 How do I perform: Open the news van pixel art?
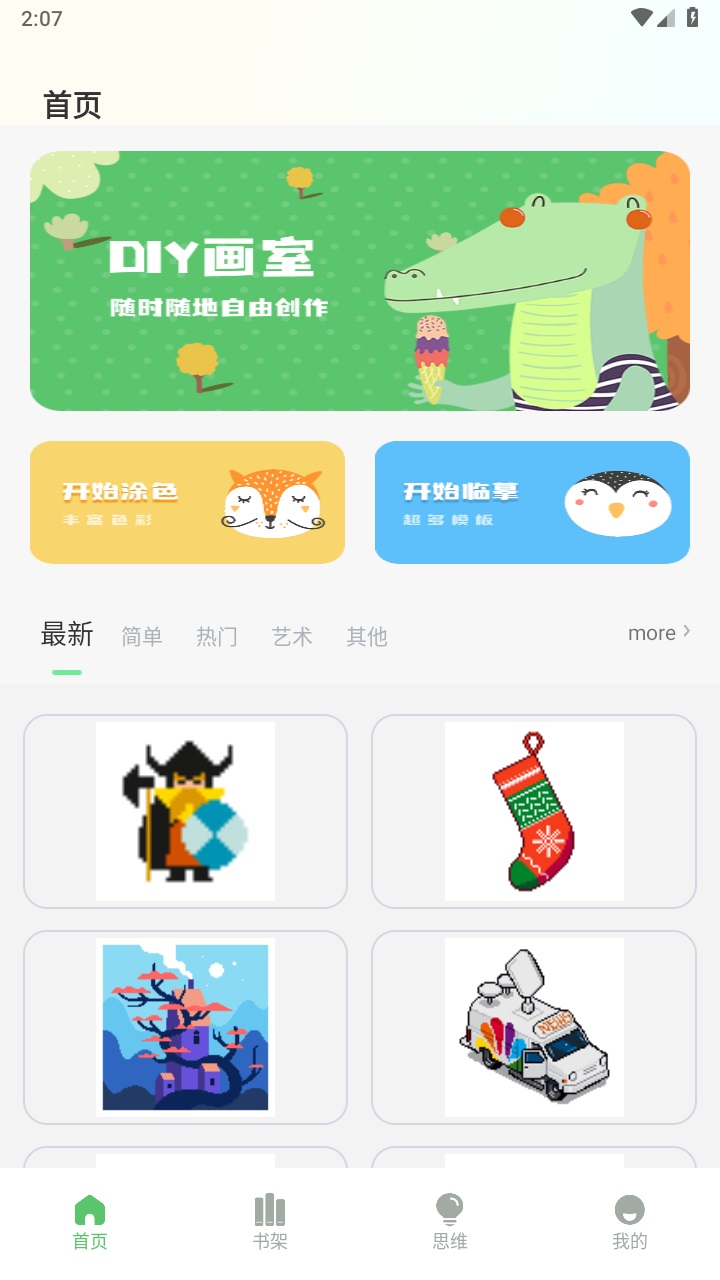(x=533, y=1026)
